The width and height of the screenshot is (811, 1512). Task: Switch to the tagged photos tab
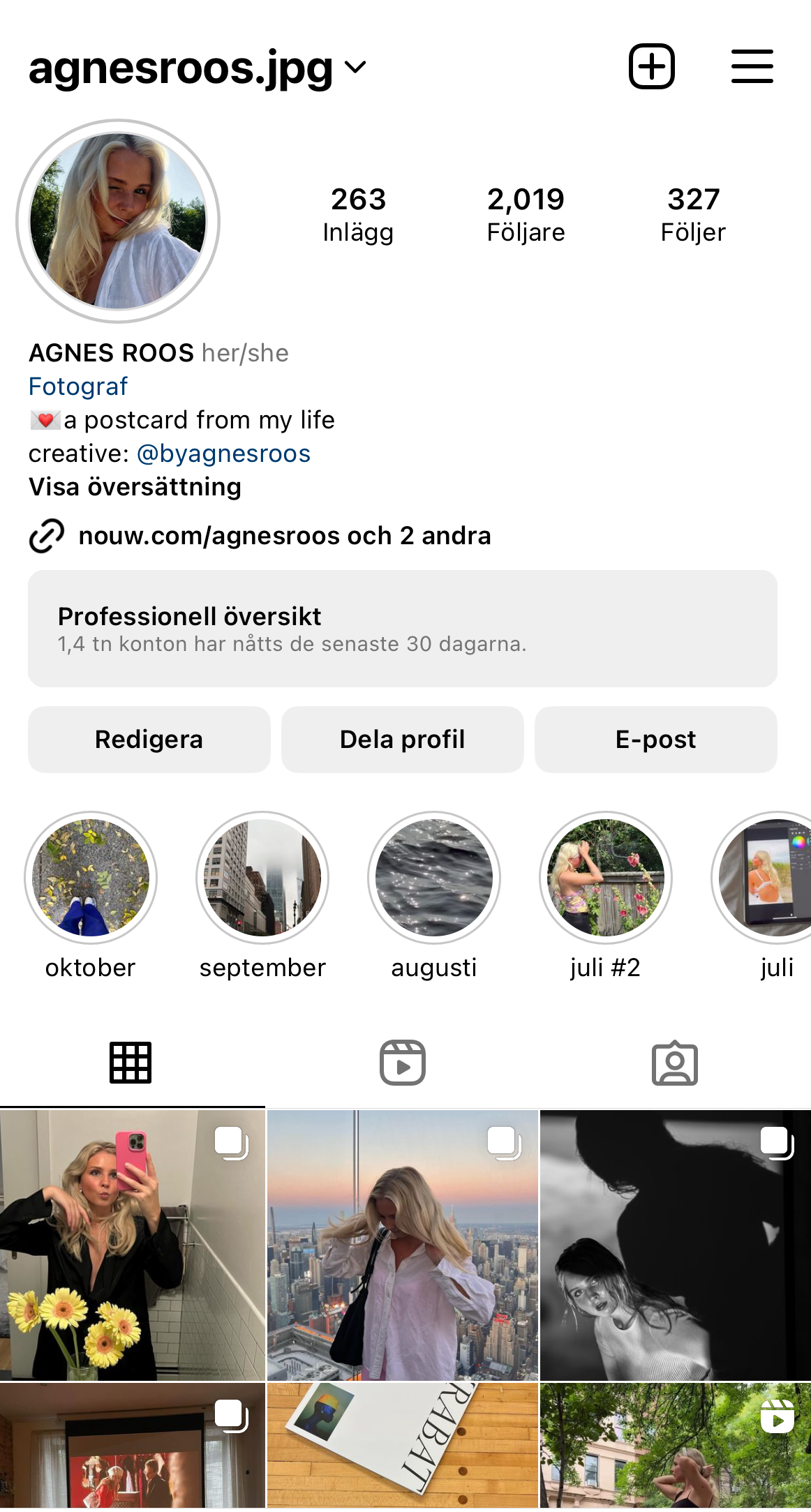675,1063
